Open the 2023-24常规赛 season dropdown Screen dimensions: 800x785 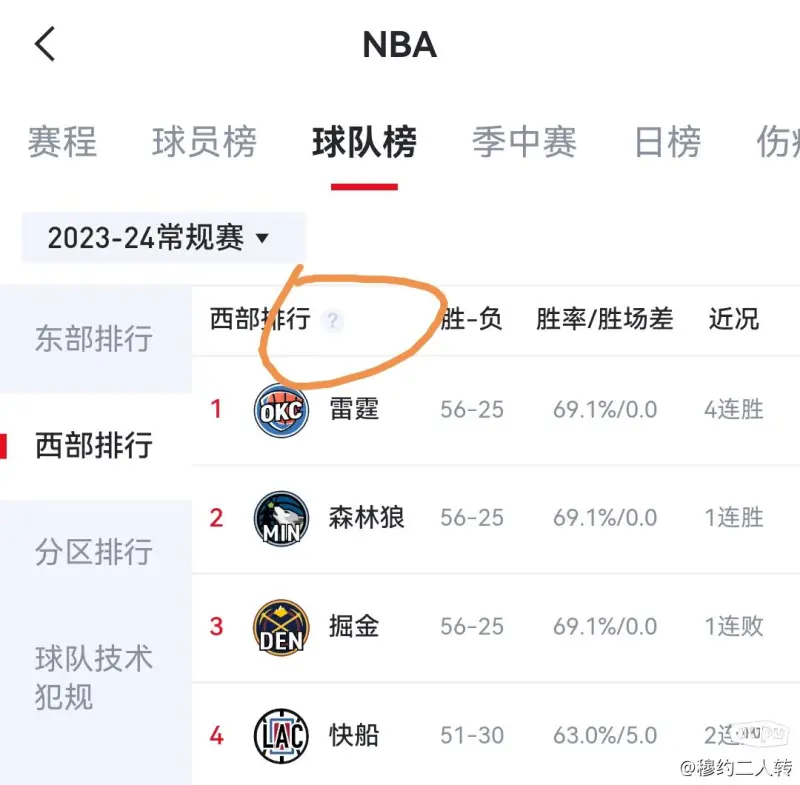point(160,238)
